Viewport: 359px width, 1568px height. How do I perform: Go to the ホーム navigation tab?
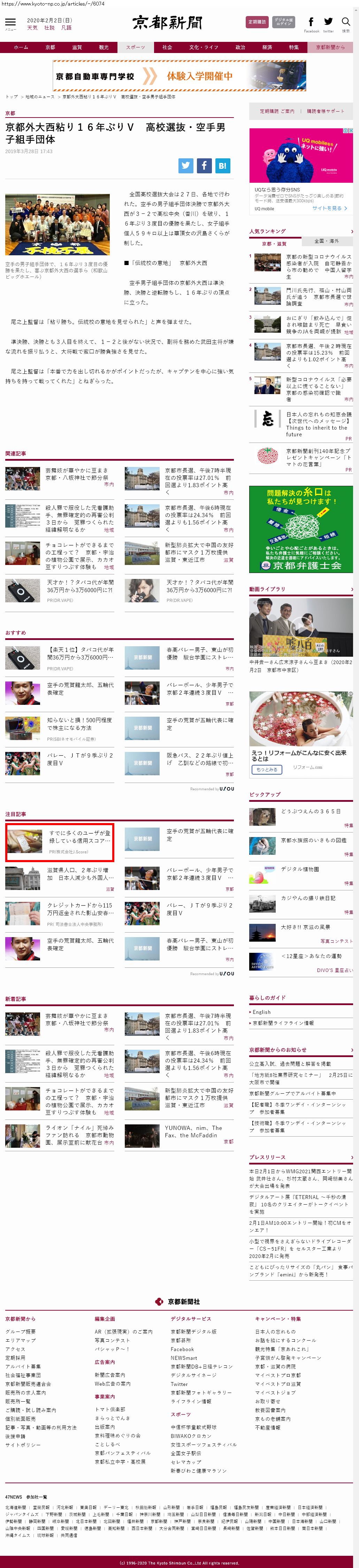(x=21, y=47)
